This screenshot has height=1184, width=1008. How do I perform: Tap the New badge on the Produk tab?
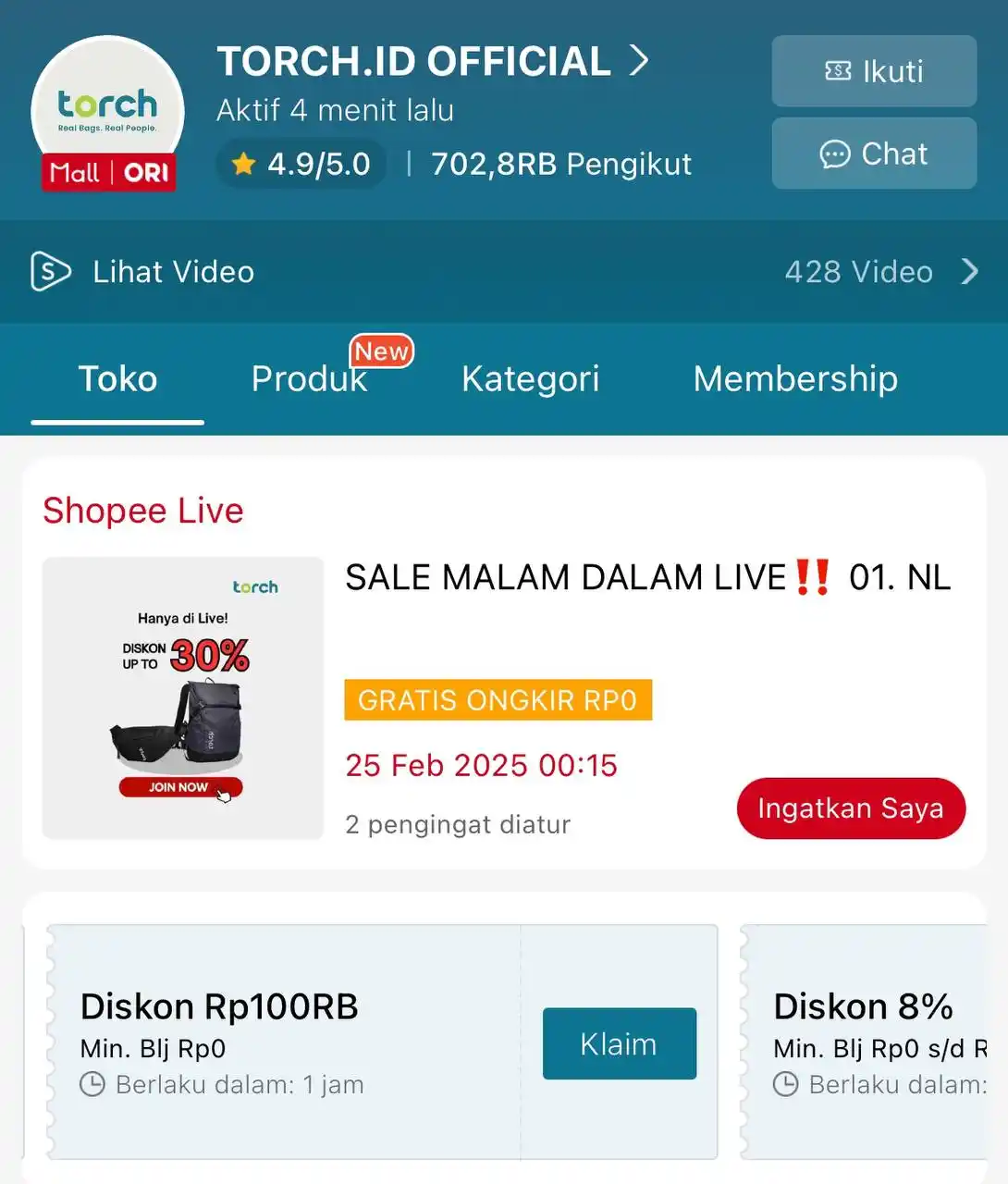[x=382, y=351]
